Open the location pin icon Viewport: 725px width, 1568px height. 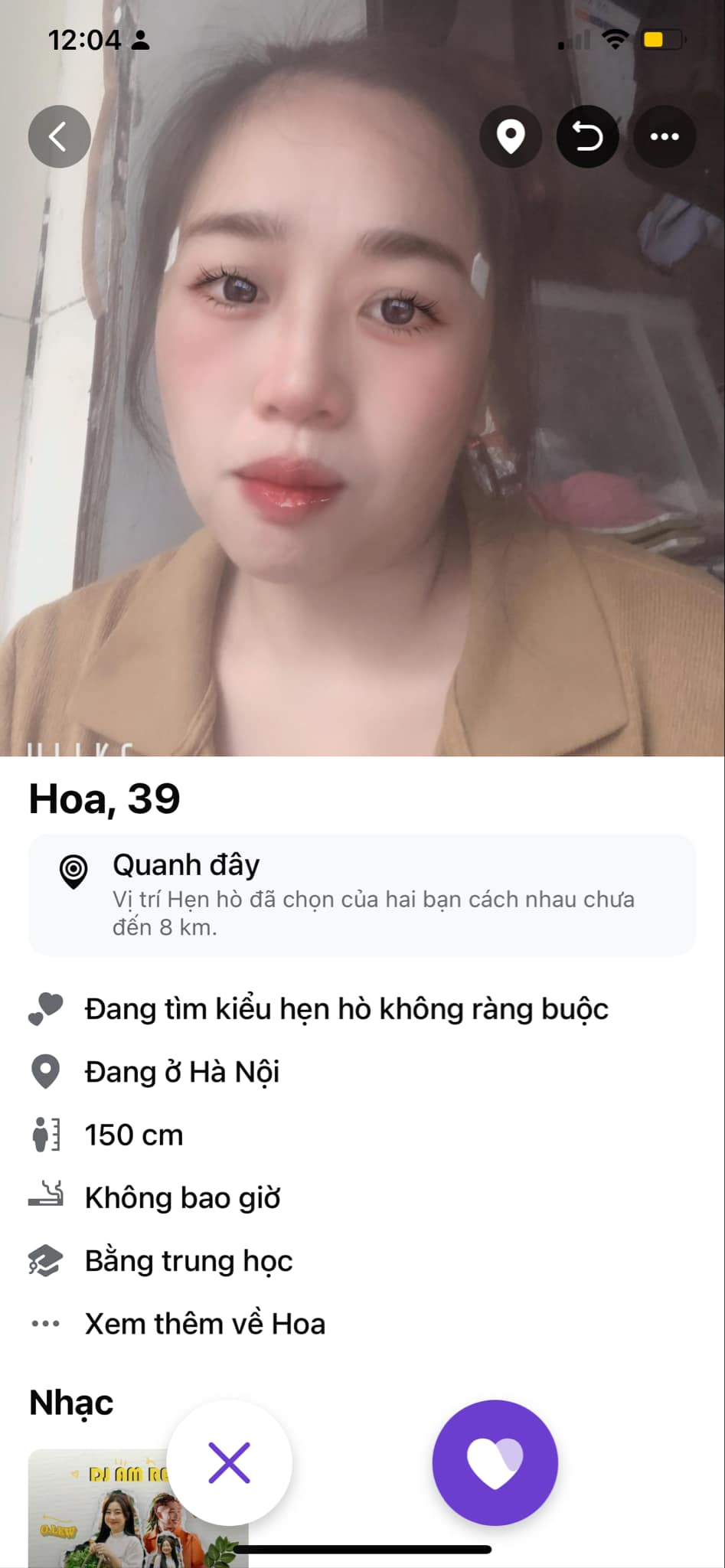(x=511, y=136)
